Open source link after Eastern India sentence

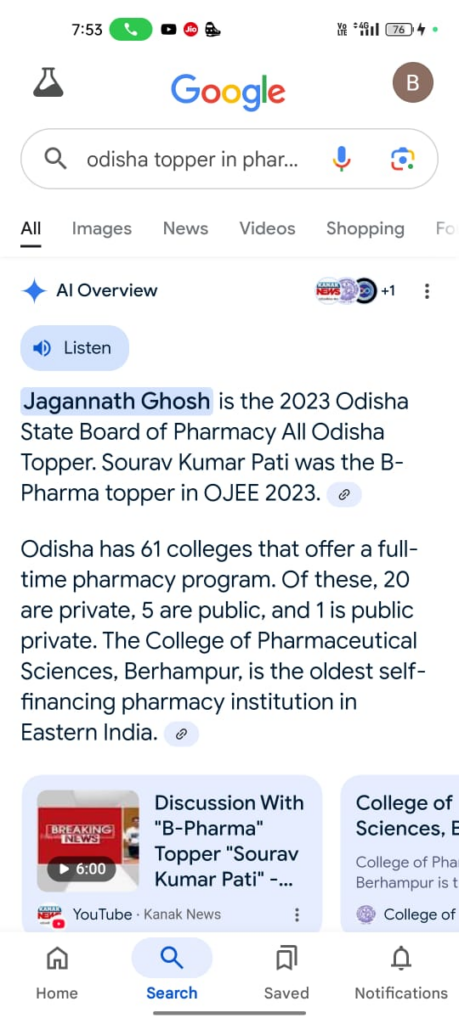click(182, 734)
